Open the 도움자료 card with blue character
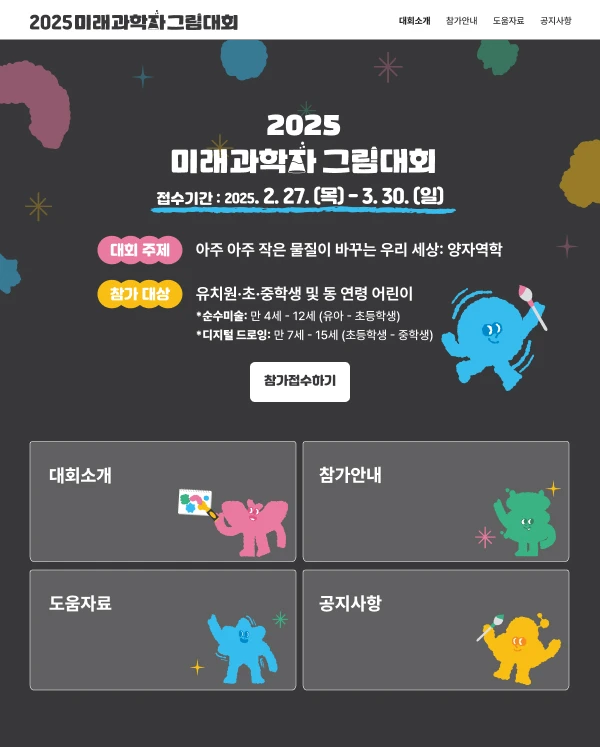The height and width of the screenshot is (747, 600). [x=163, y=629]
